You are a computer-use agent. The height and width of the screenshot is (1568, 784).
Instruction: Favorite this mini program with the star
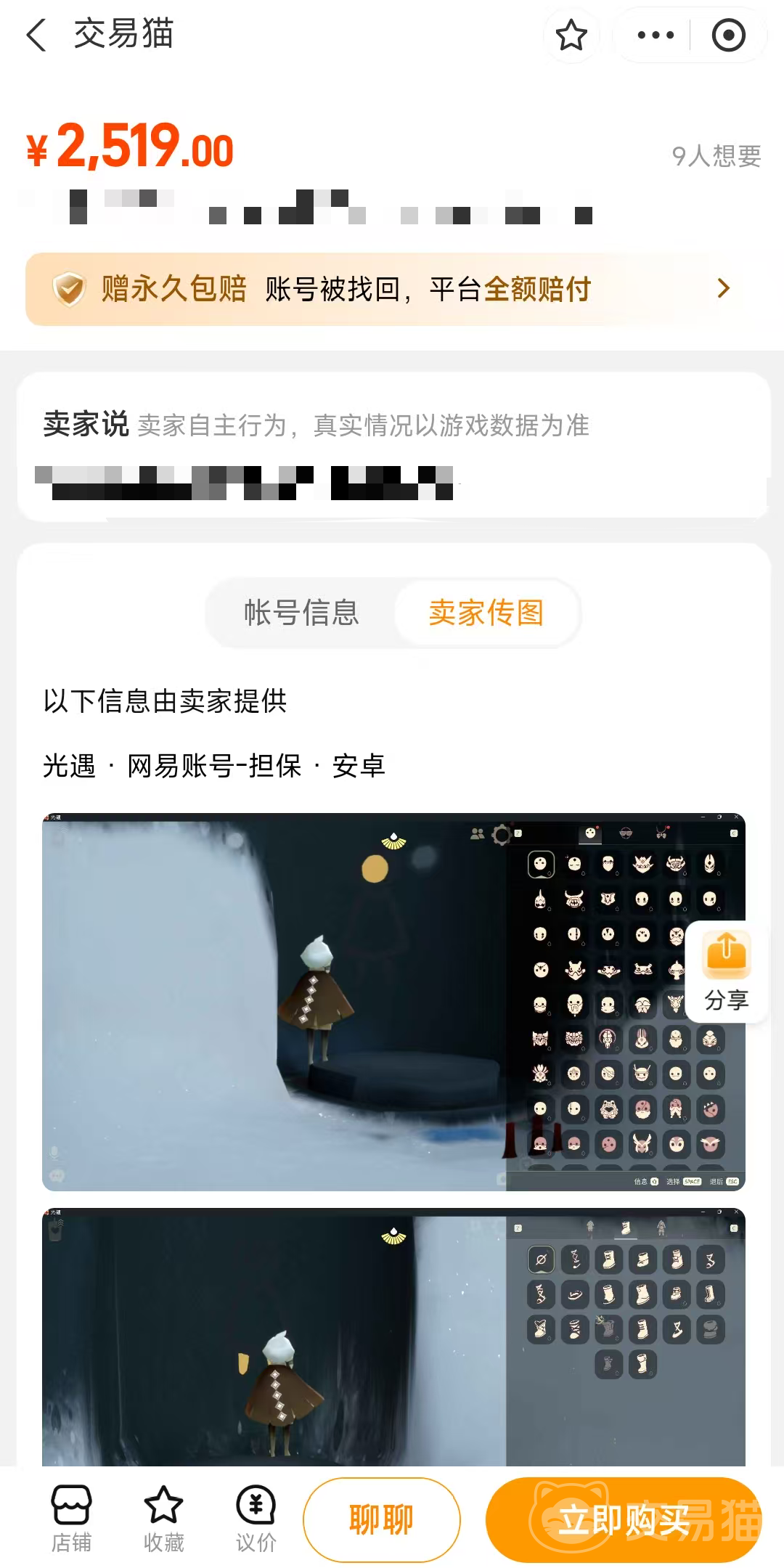571,35
